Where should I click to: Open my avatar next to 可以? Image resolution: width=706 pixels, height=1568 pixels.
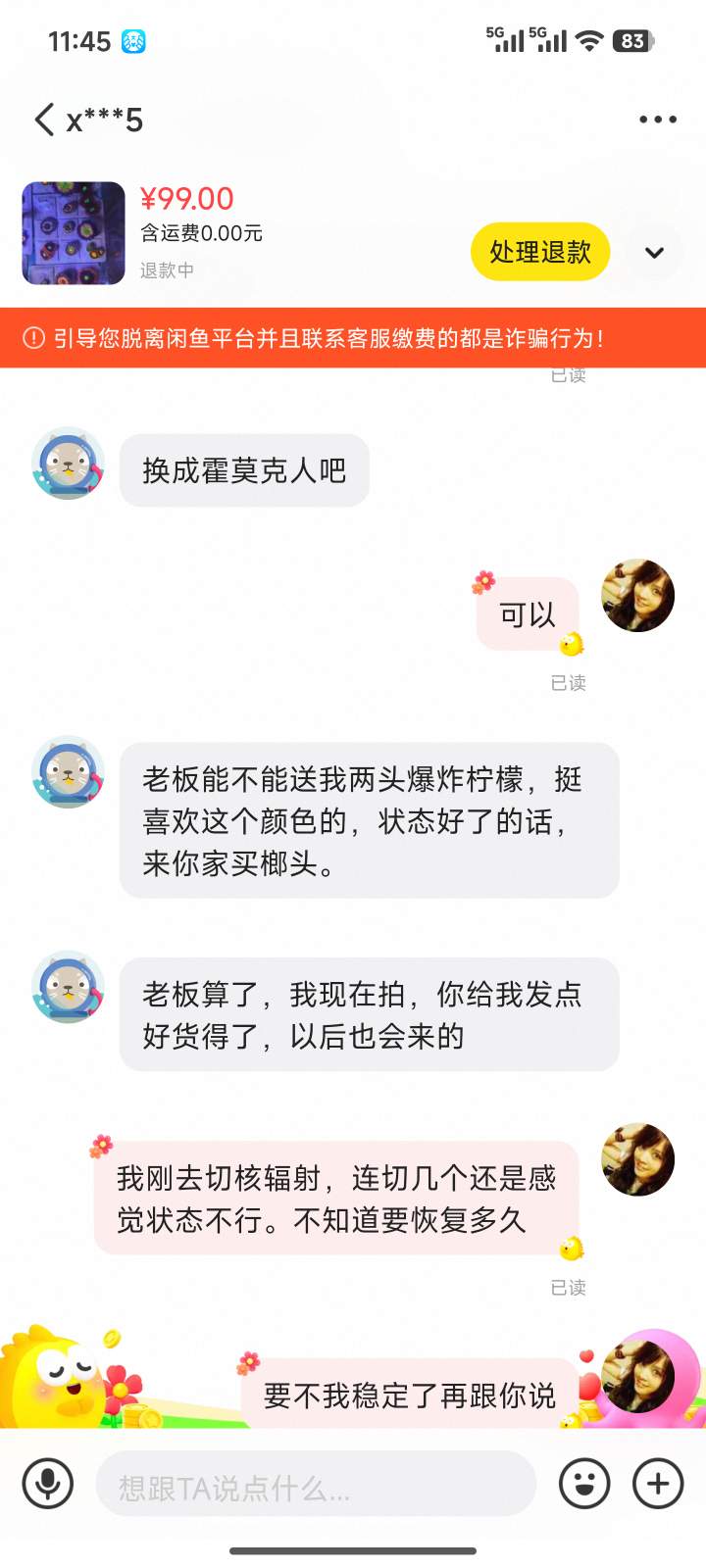637,596
